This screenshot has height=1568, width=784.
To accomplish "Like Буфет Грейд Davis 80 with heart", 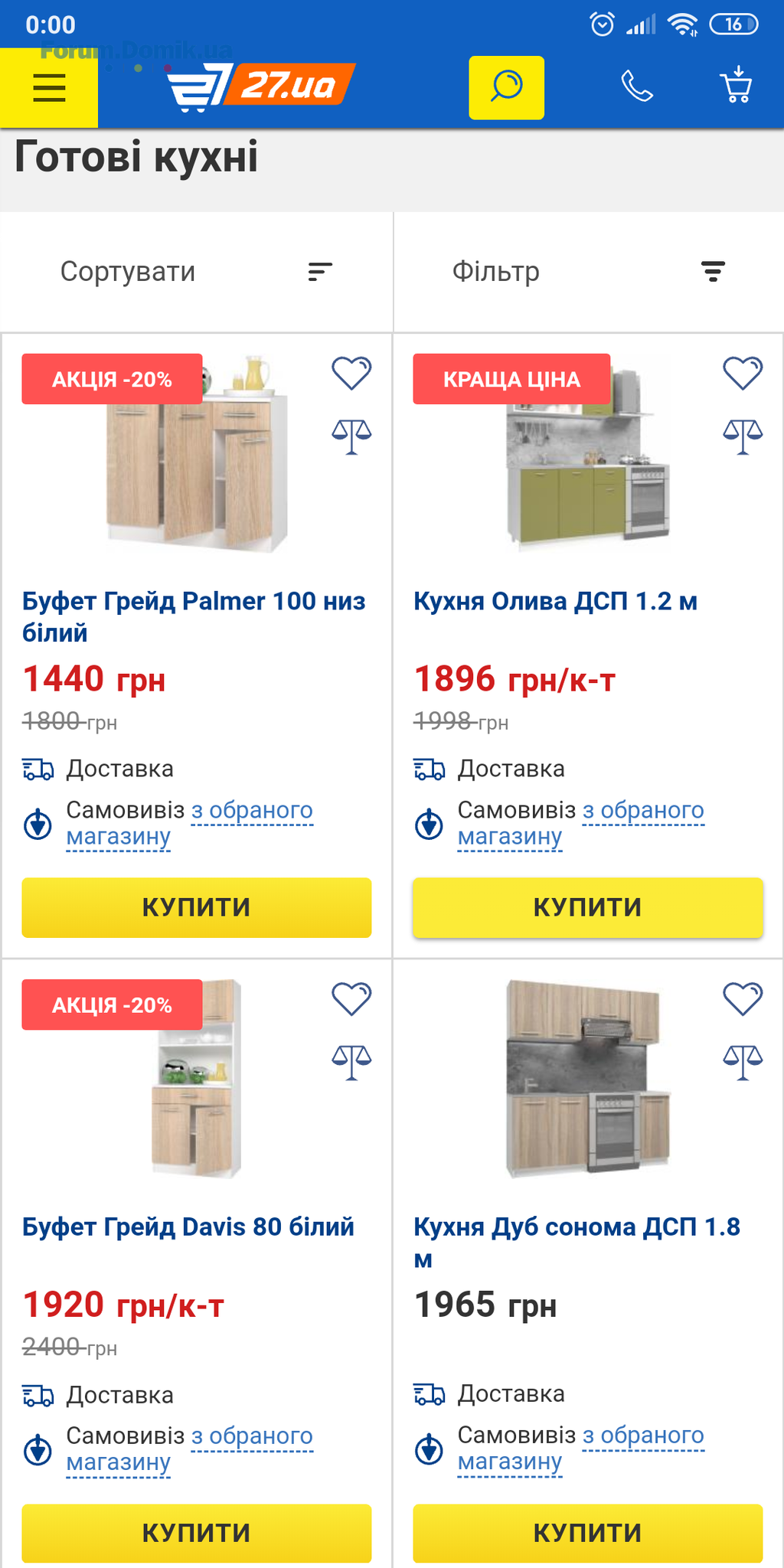I will (x=351, y=998).
